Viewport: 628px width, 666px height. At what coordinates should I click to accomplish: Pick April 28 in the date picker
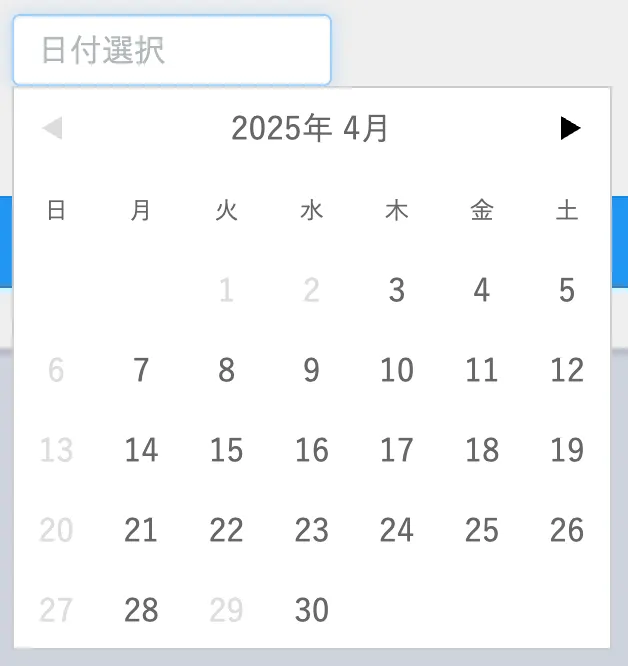[x=141, y=610]
